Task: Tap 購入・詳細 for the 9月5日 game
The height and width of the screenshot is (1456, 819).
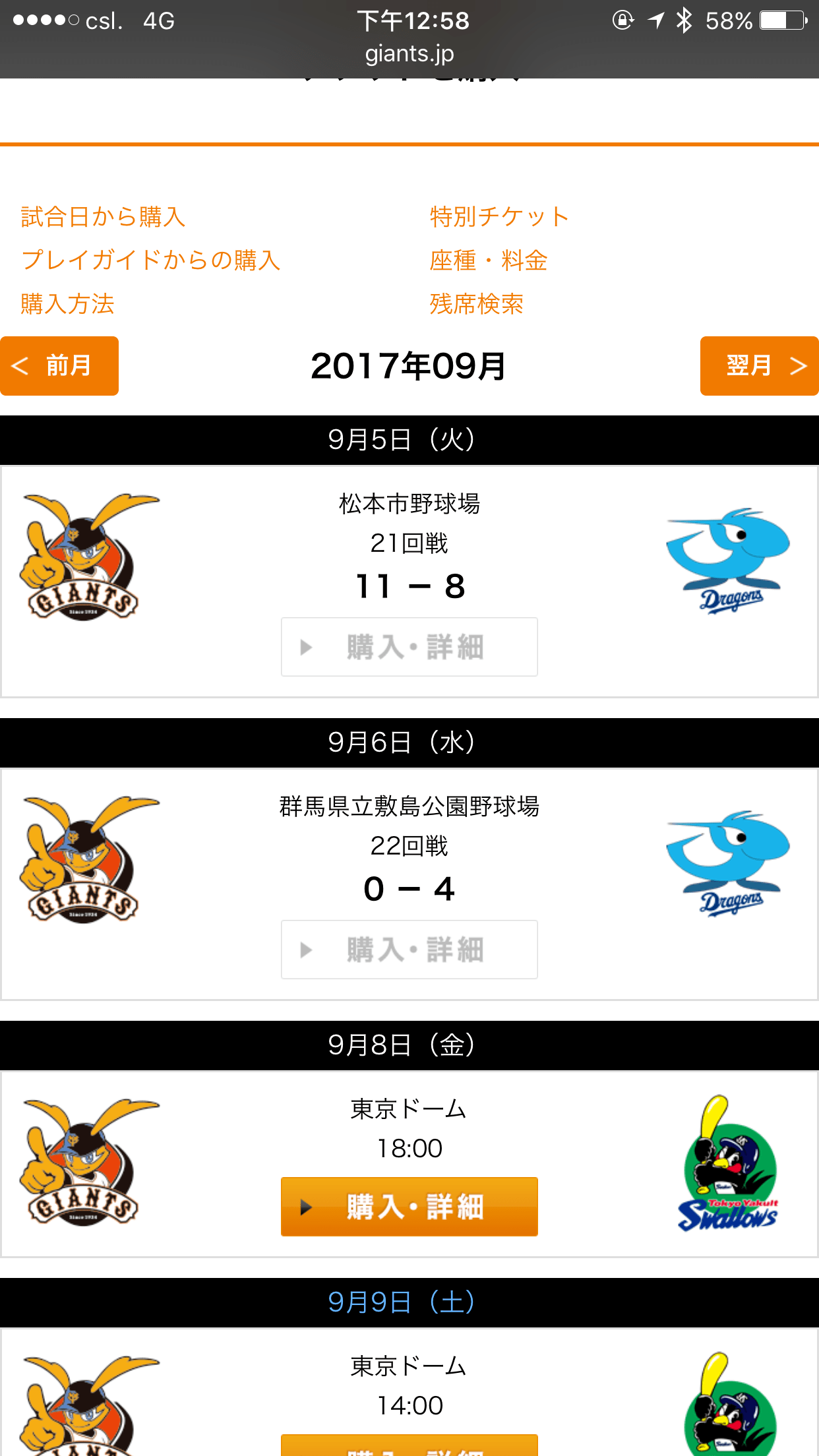Action: (409, 647)
